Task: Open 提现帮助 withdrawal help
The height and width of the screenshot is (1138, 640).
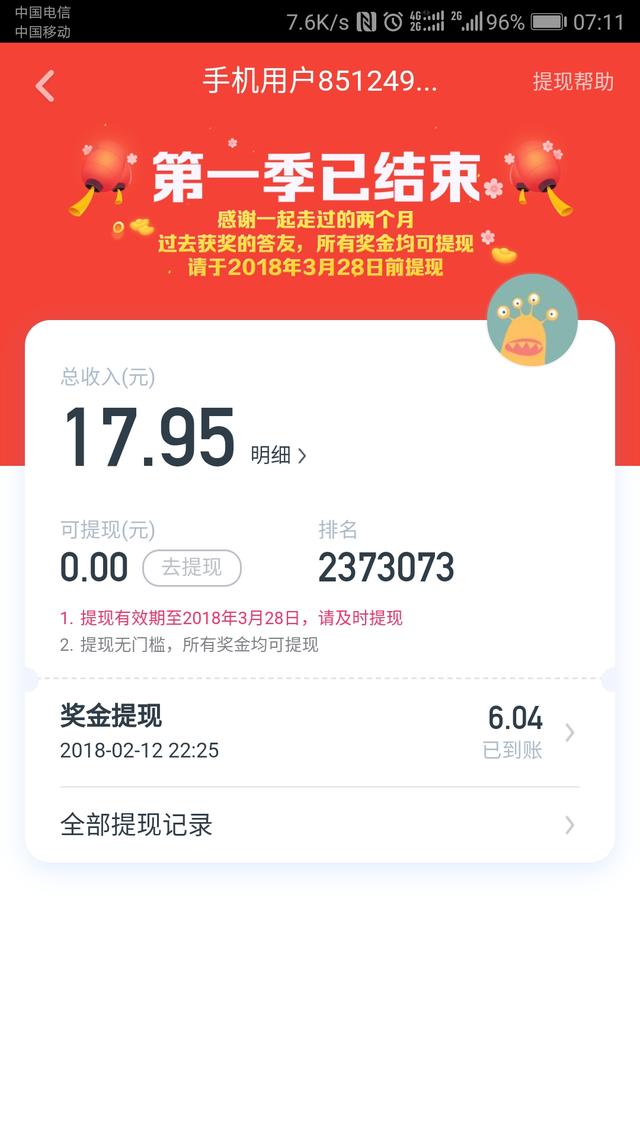Action: [572, 82]
